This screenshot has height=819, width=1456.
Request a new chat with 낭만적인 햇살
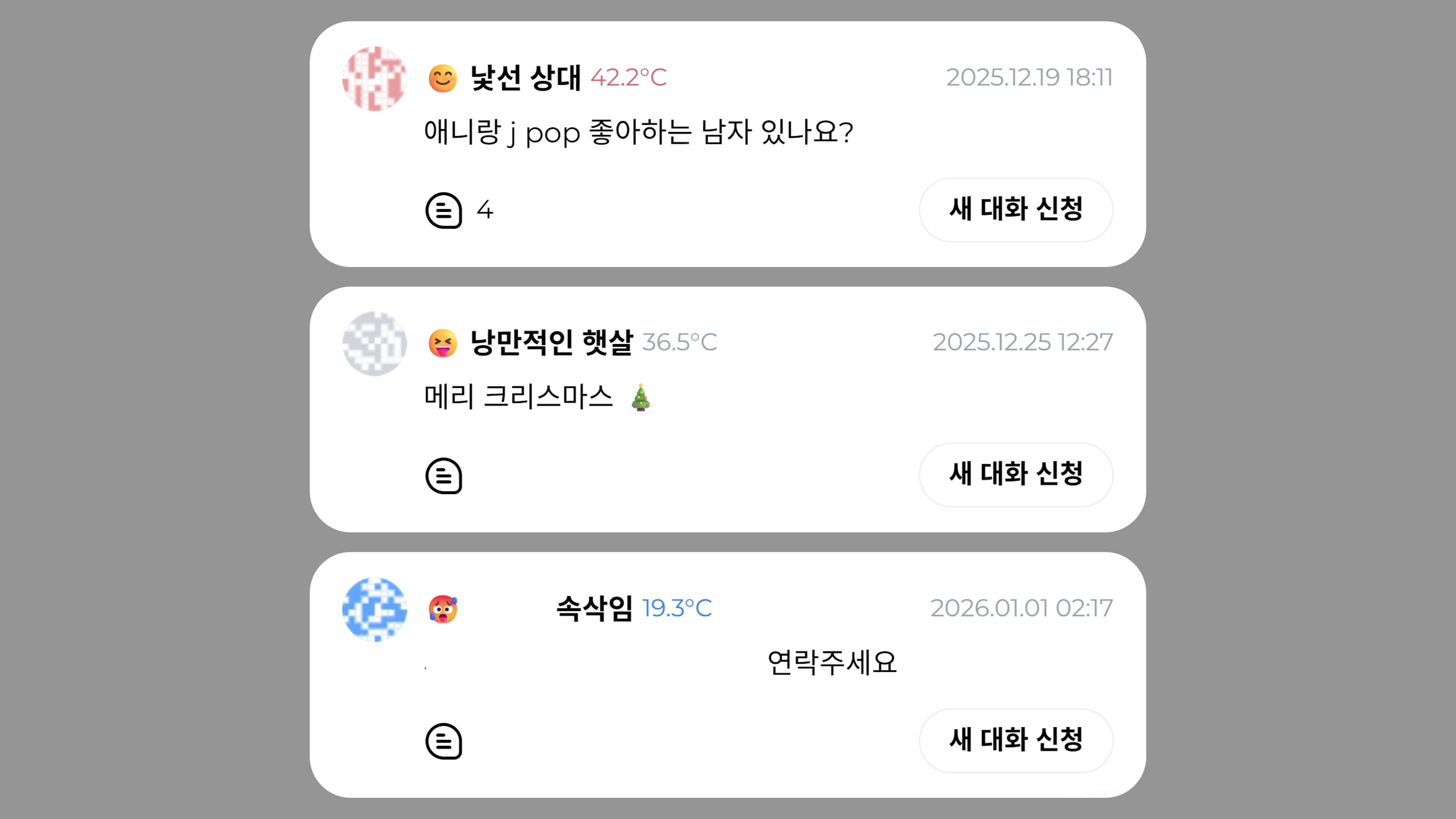[1015, 474]
